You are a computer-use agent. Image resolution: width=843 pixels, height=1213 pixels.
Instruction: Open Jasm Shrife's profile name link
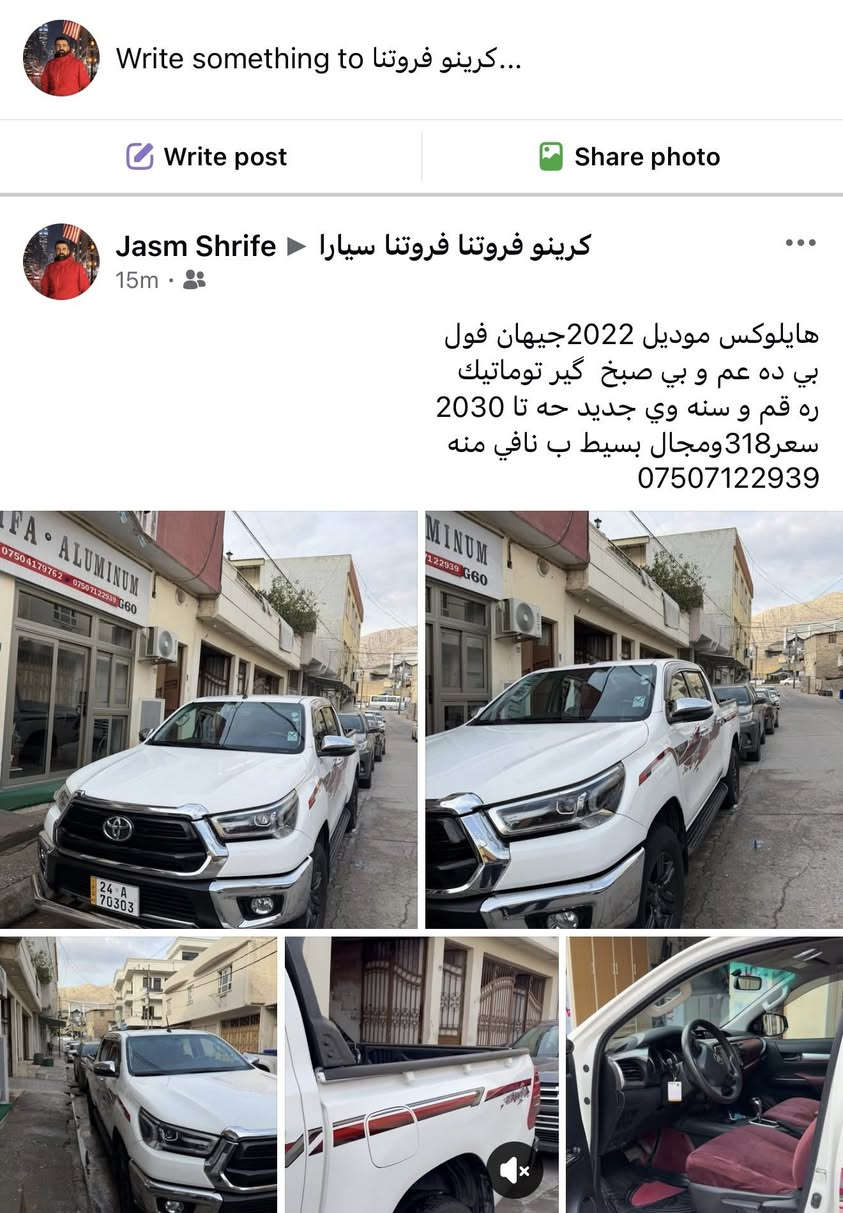click(x=196, y=246)
